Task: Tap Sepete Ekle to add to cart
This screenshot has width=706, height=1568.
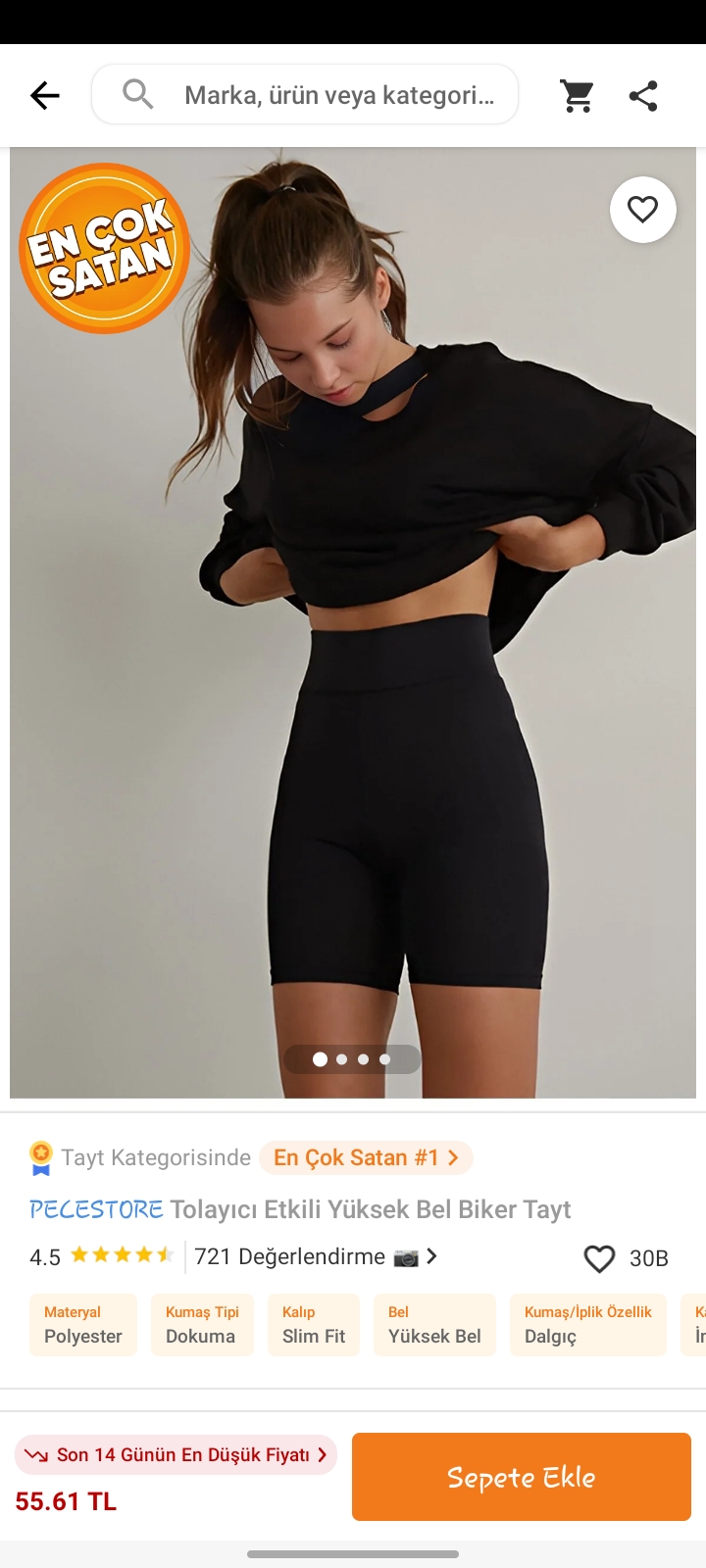Action: [x=521, y=1477]
